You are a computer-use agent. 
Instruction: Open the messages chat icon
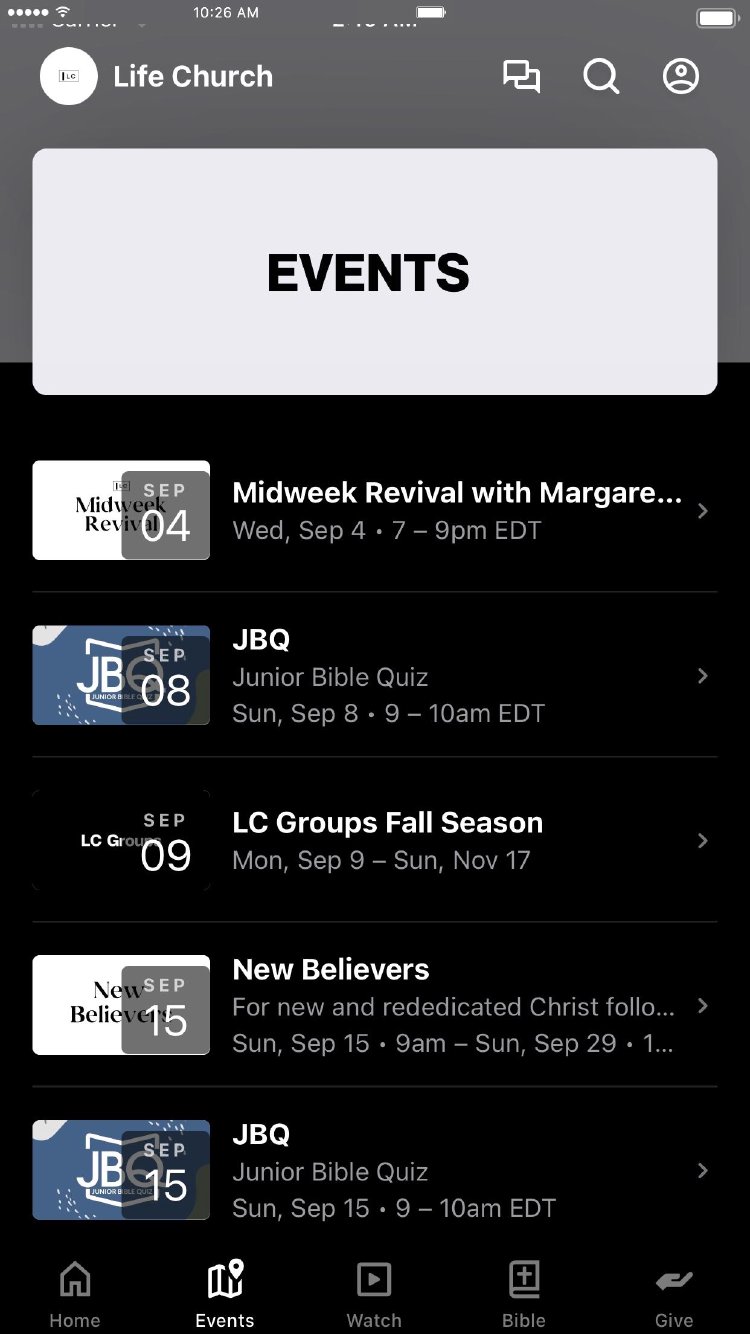click(x=521, y=77)
